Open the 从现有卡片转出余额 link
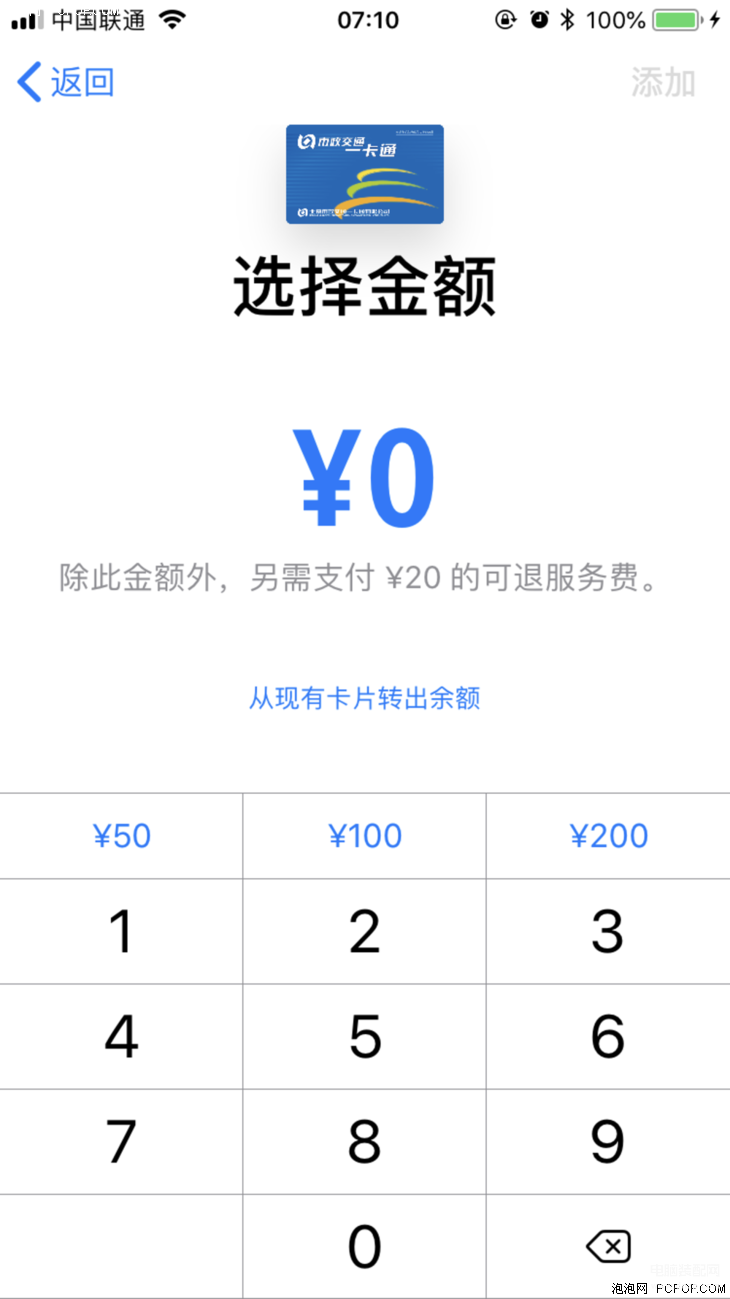 (365, 698)
